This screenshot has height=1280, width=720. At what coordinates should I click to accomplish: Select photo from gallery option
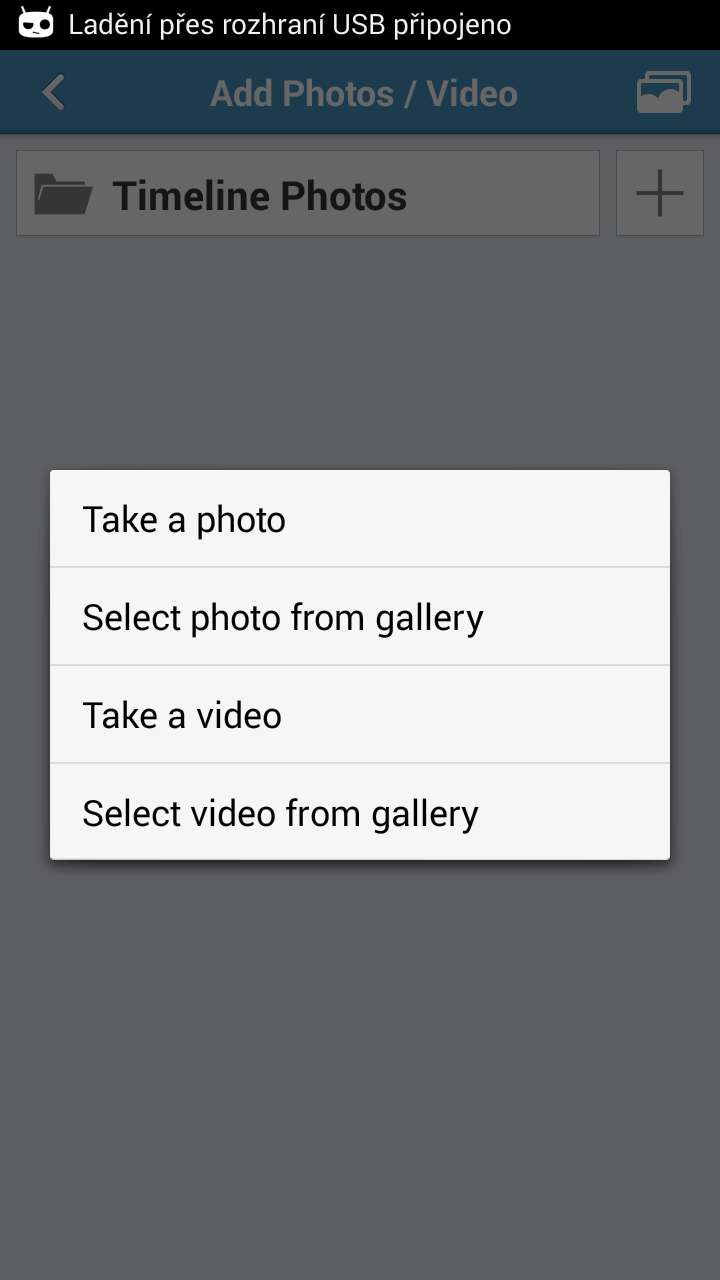point(360,617)
